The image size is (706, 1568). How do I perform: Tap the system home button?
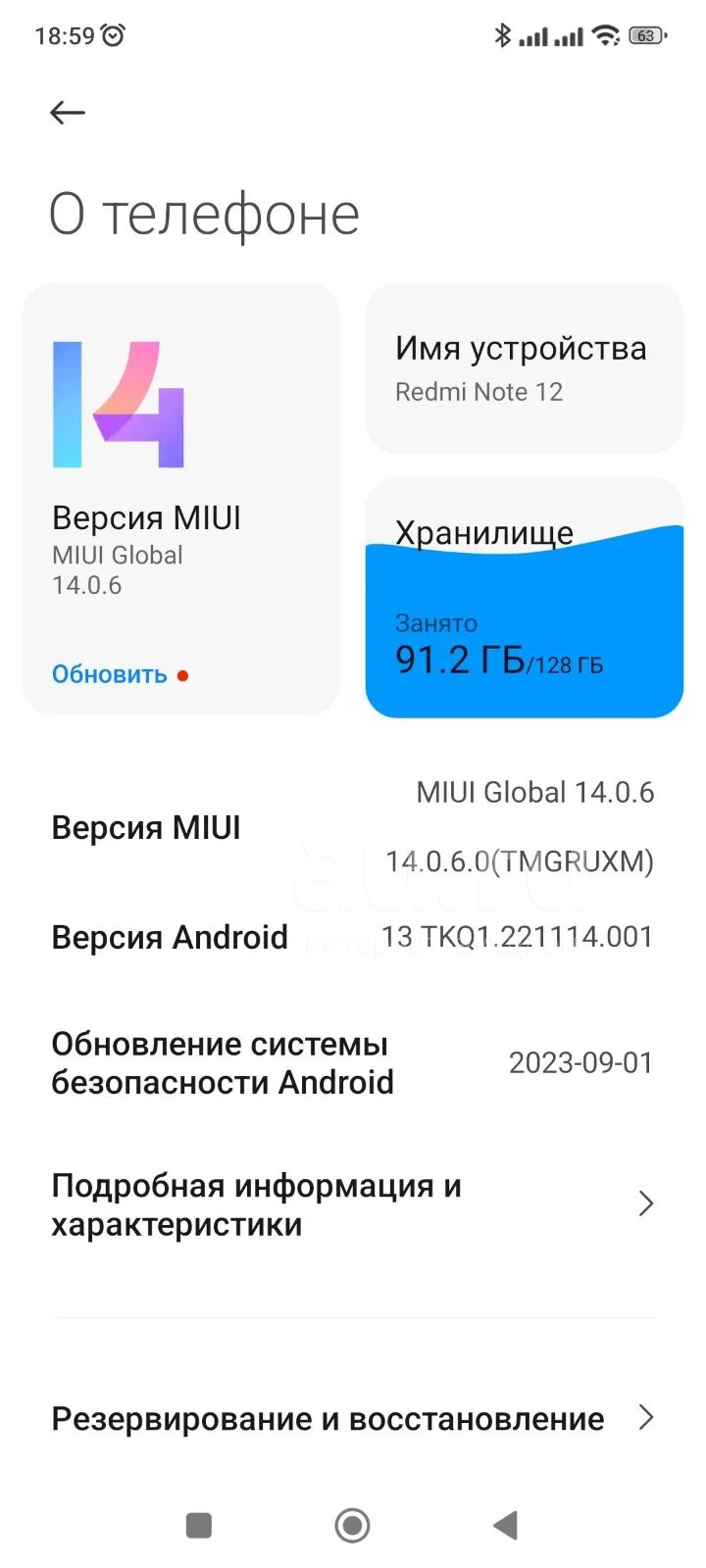tap(352, 1525)
